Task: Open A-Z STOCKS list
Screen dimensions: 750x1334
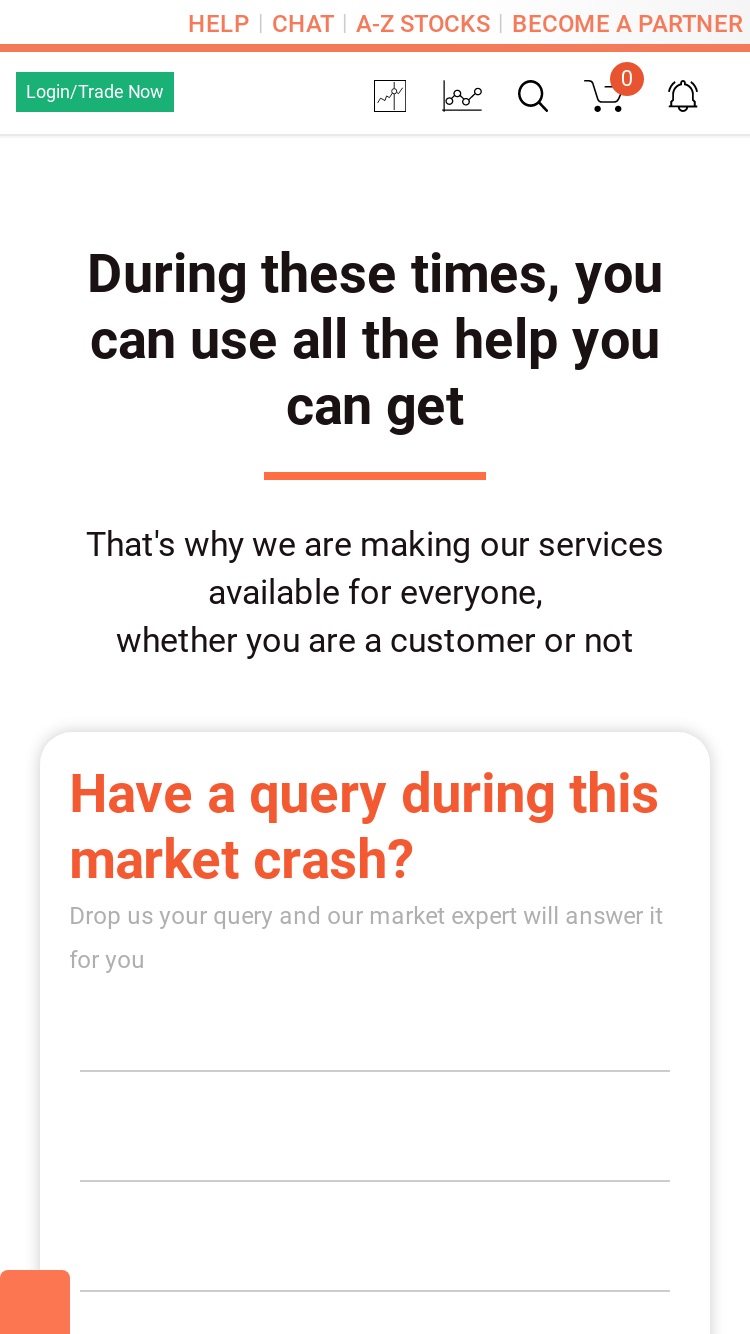Action: point(423,24)
